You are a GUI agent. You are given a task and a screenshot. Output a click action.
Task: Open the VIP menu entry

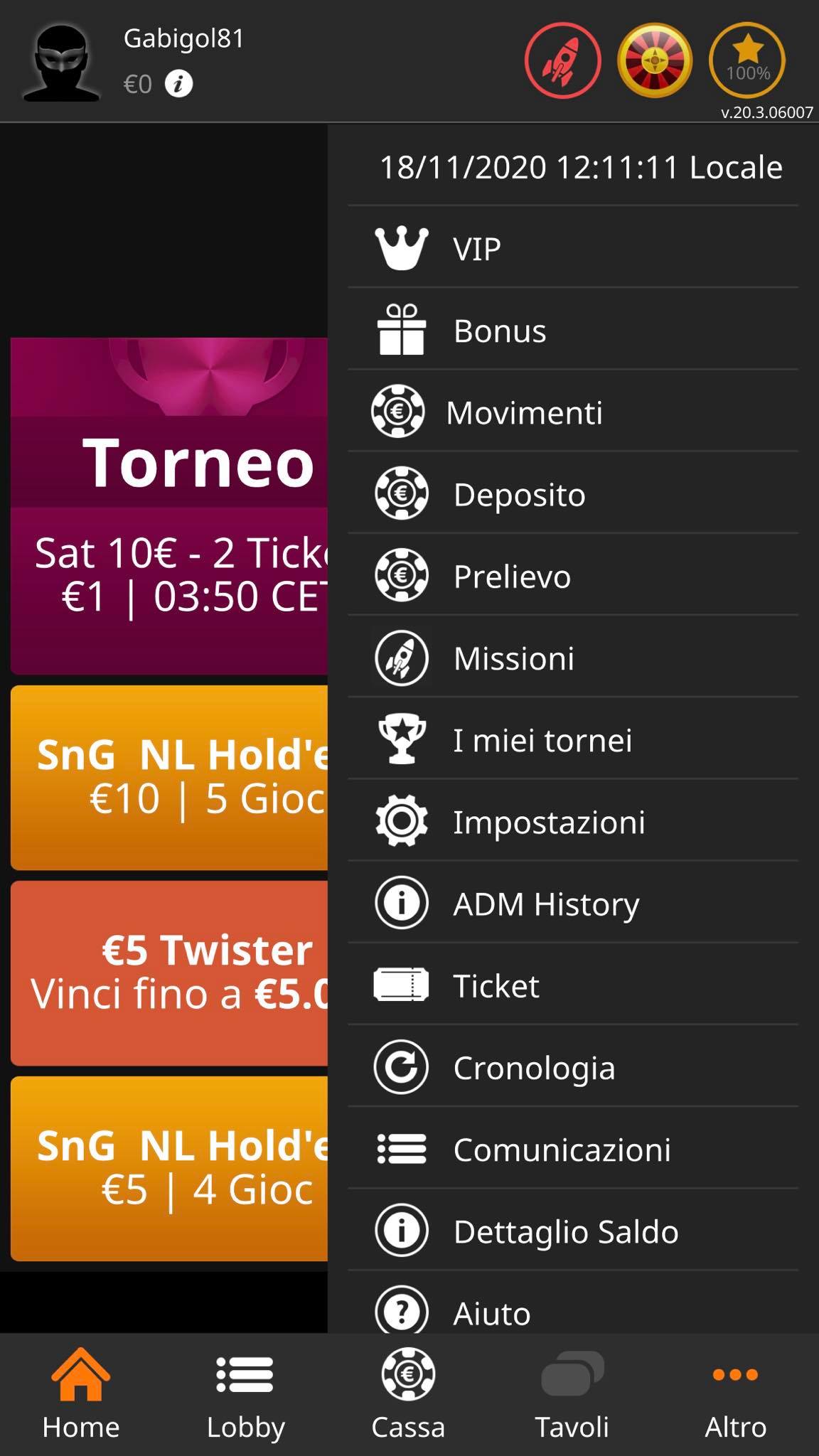[573, 247]
